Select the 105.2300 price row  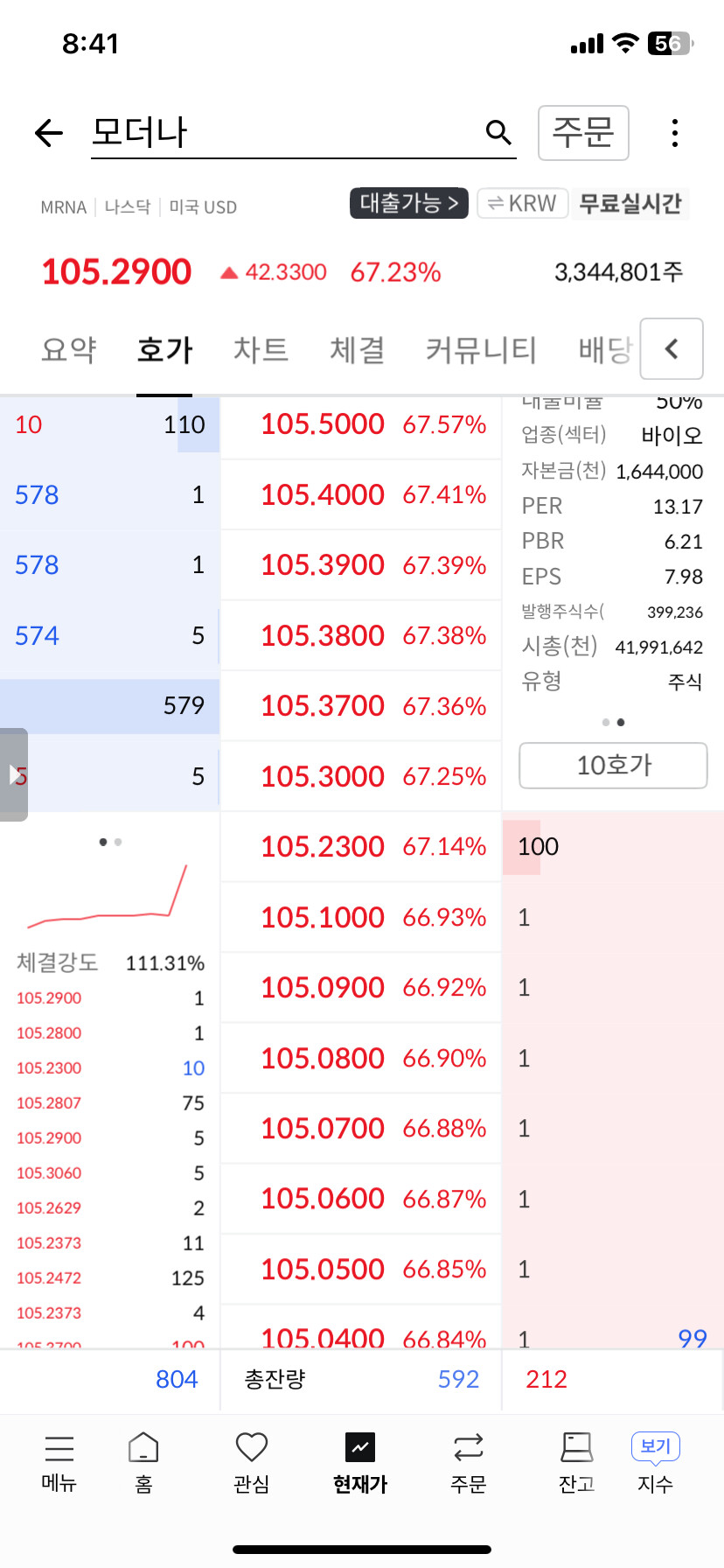point(361,846)
